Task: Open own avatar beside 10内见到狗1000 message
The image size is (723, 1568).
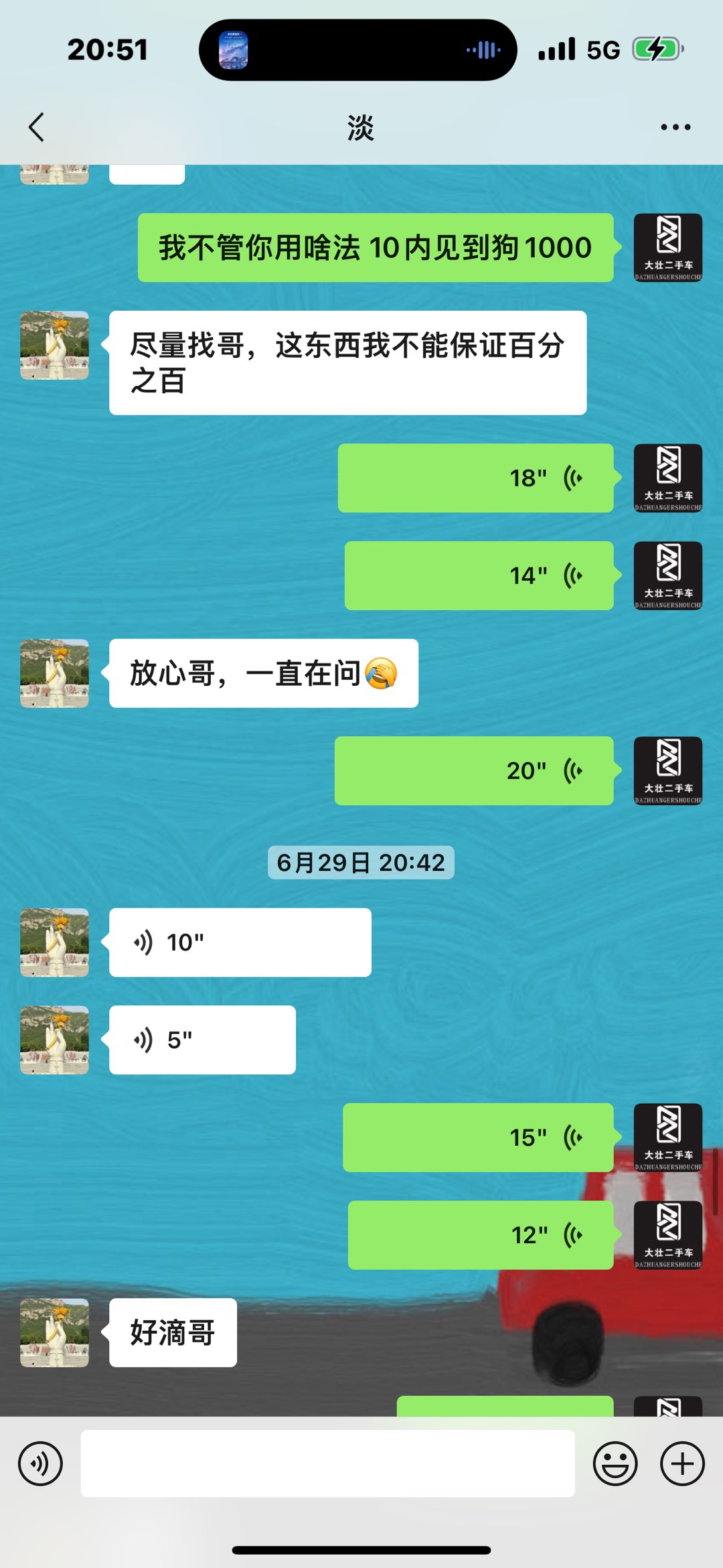Action: (668, 248)
